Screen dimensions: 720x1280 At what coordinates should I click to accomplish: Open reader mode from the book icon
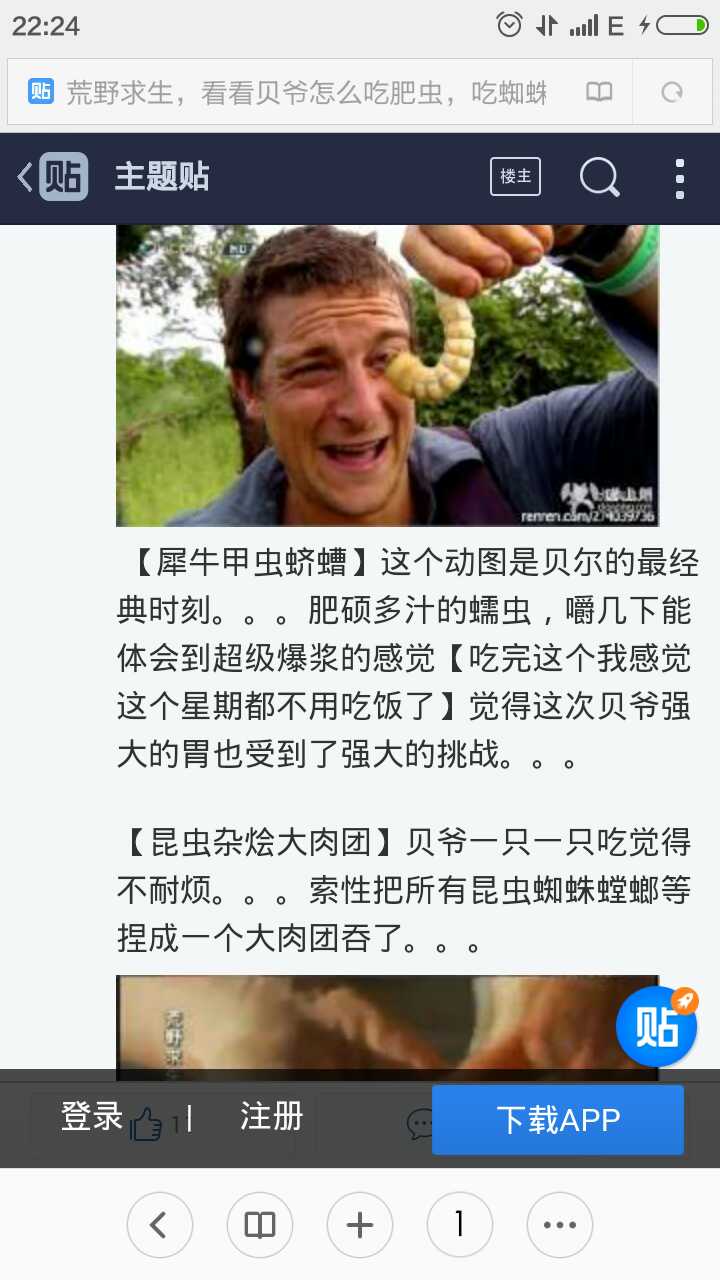pos(599,92)
